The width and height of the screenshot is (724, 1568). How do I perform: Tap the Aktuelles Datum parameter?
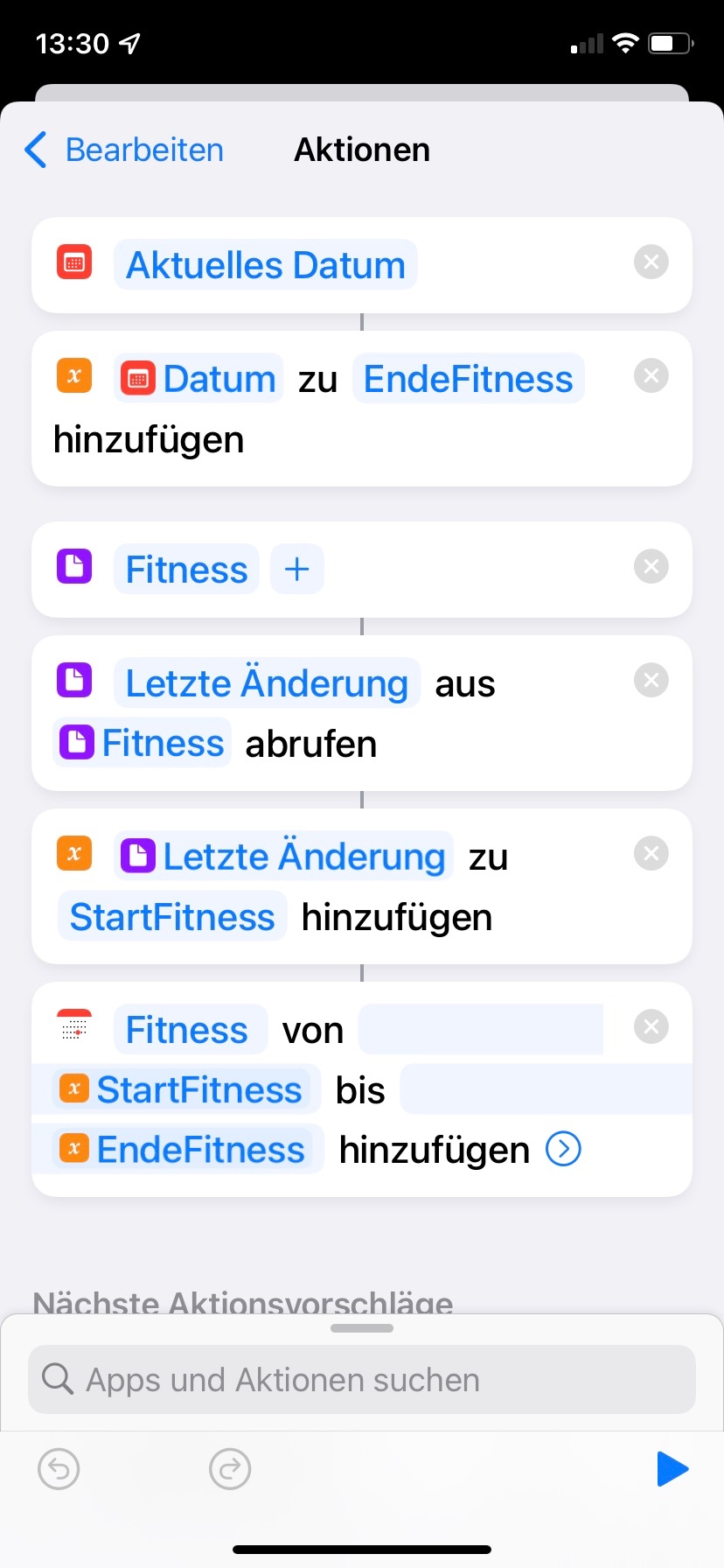(265, 265)
